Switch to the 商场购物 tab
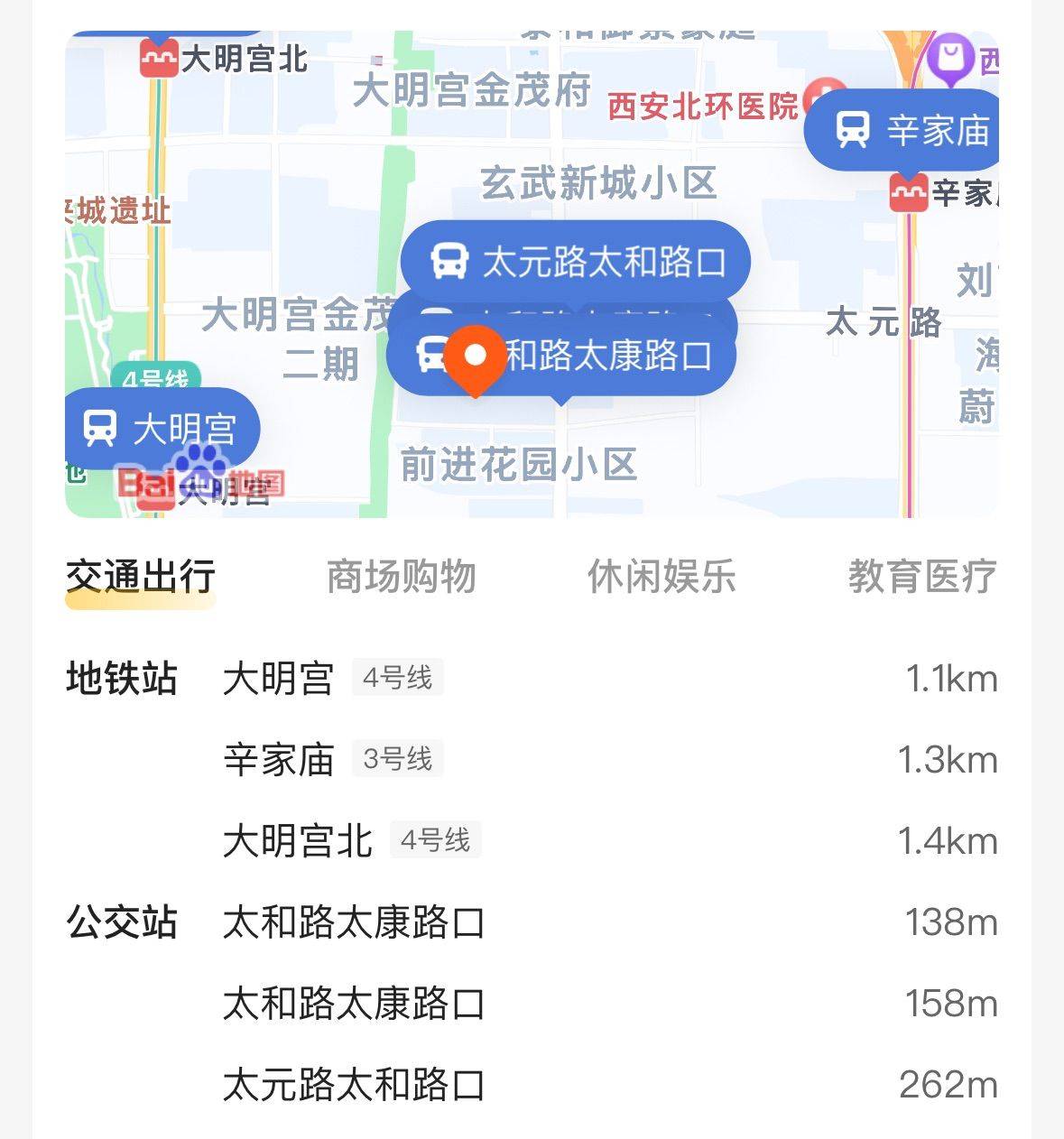This screenshot has width=1064, height=1139. click(x=401, y=577)
